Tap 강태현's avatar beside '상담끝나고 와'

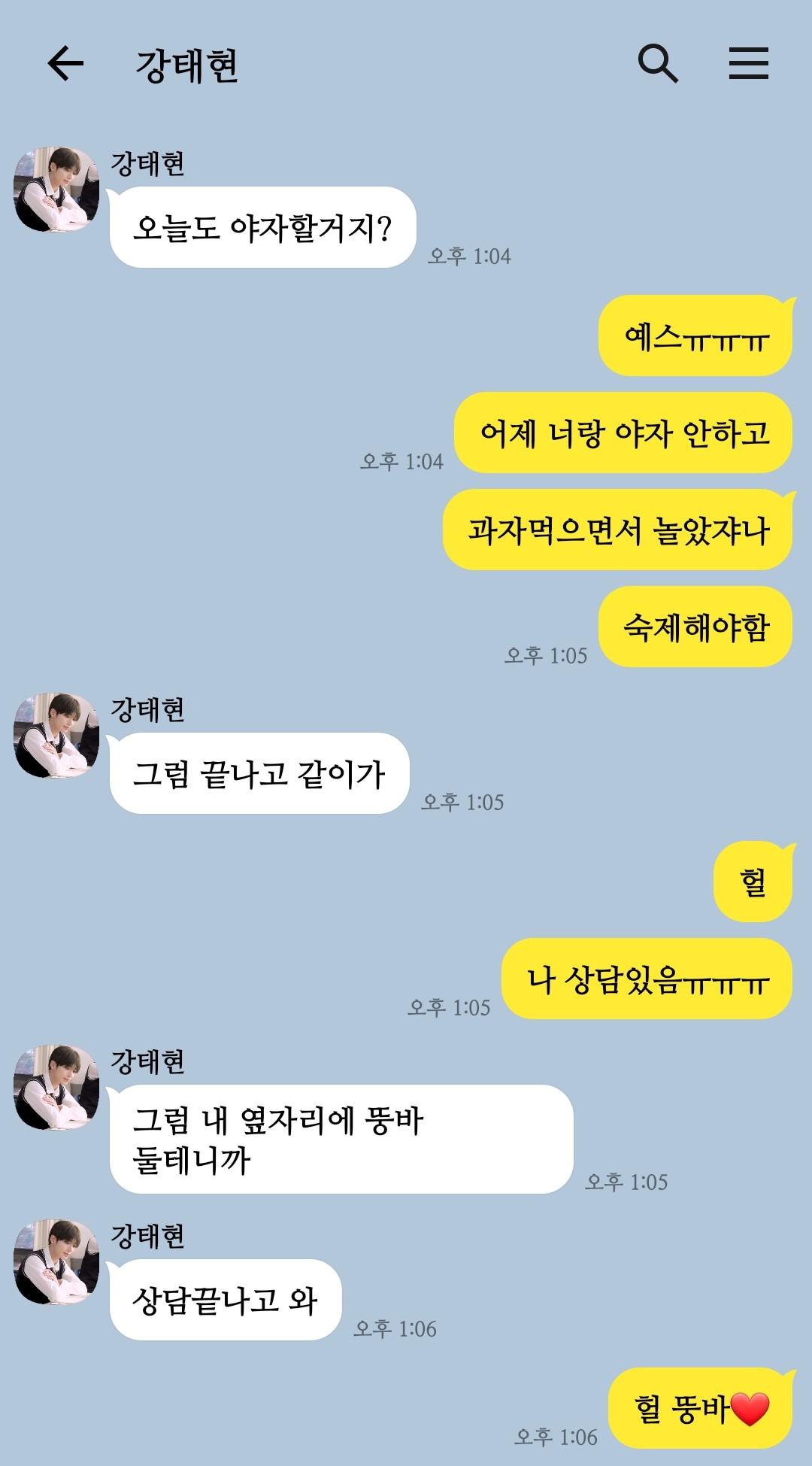coord(56,1261)
